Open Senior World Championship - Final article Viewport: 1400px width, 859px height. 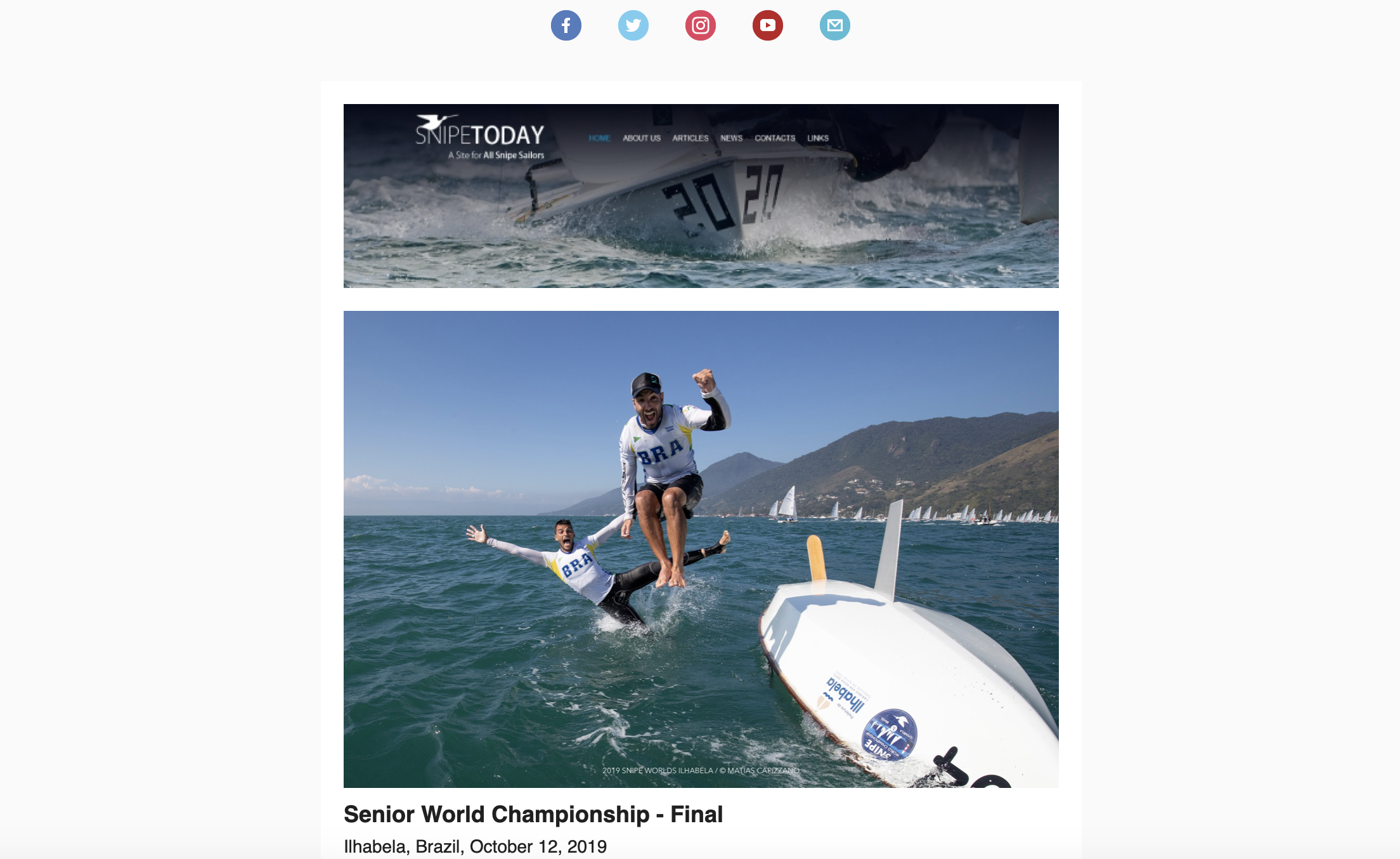tap(533, 814)
